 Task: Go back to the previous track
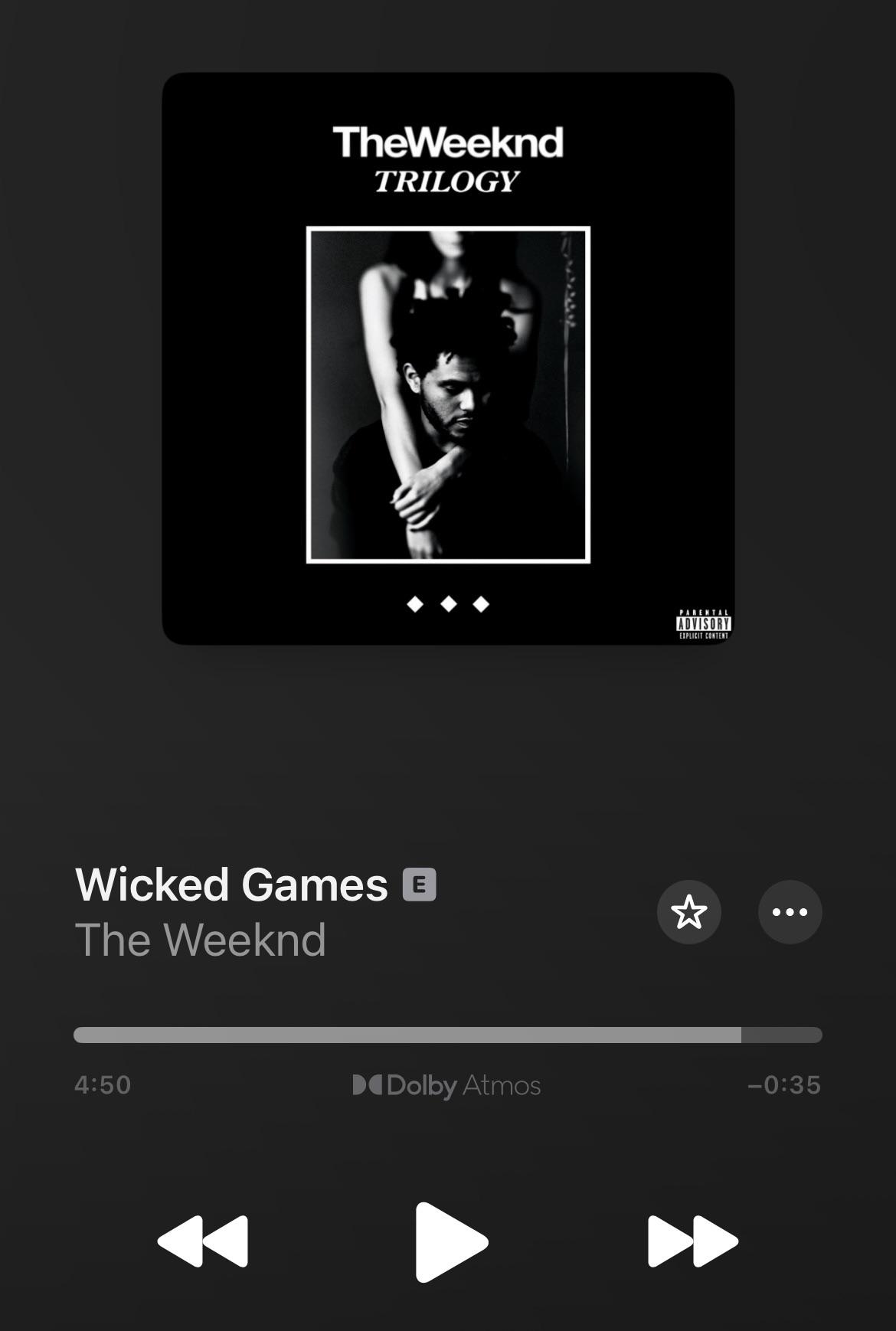[x=203, y=1241]
